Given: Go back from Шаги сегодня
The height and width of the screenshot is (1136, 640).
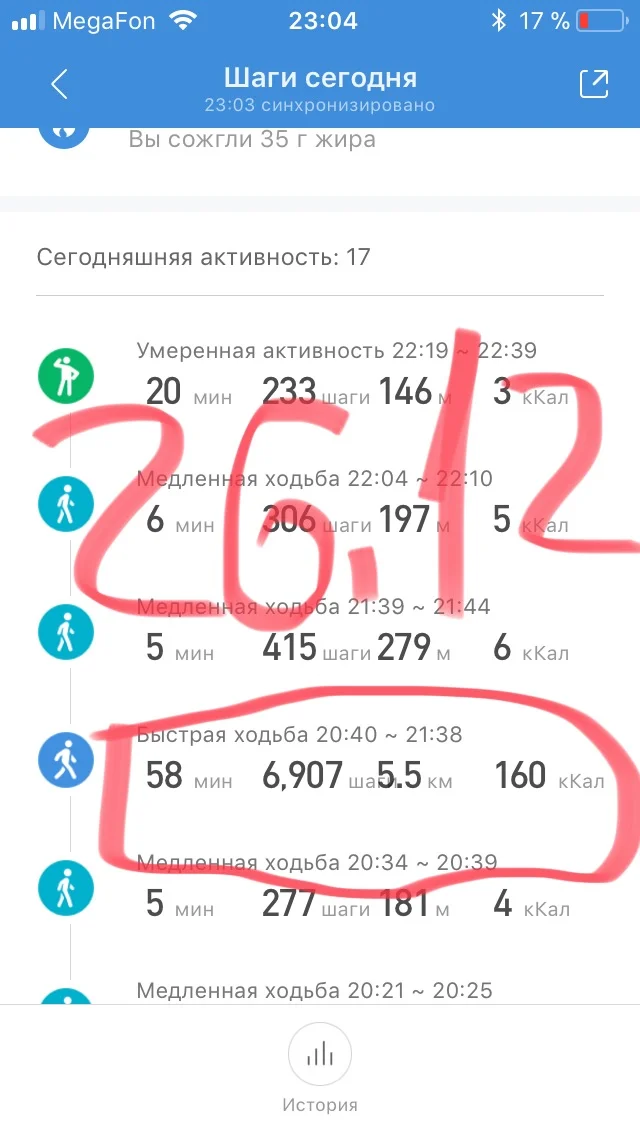Looking at the screenshot, I should (59, 84).
